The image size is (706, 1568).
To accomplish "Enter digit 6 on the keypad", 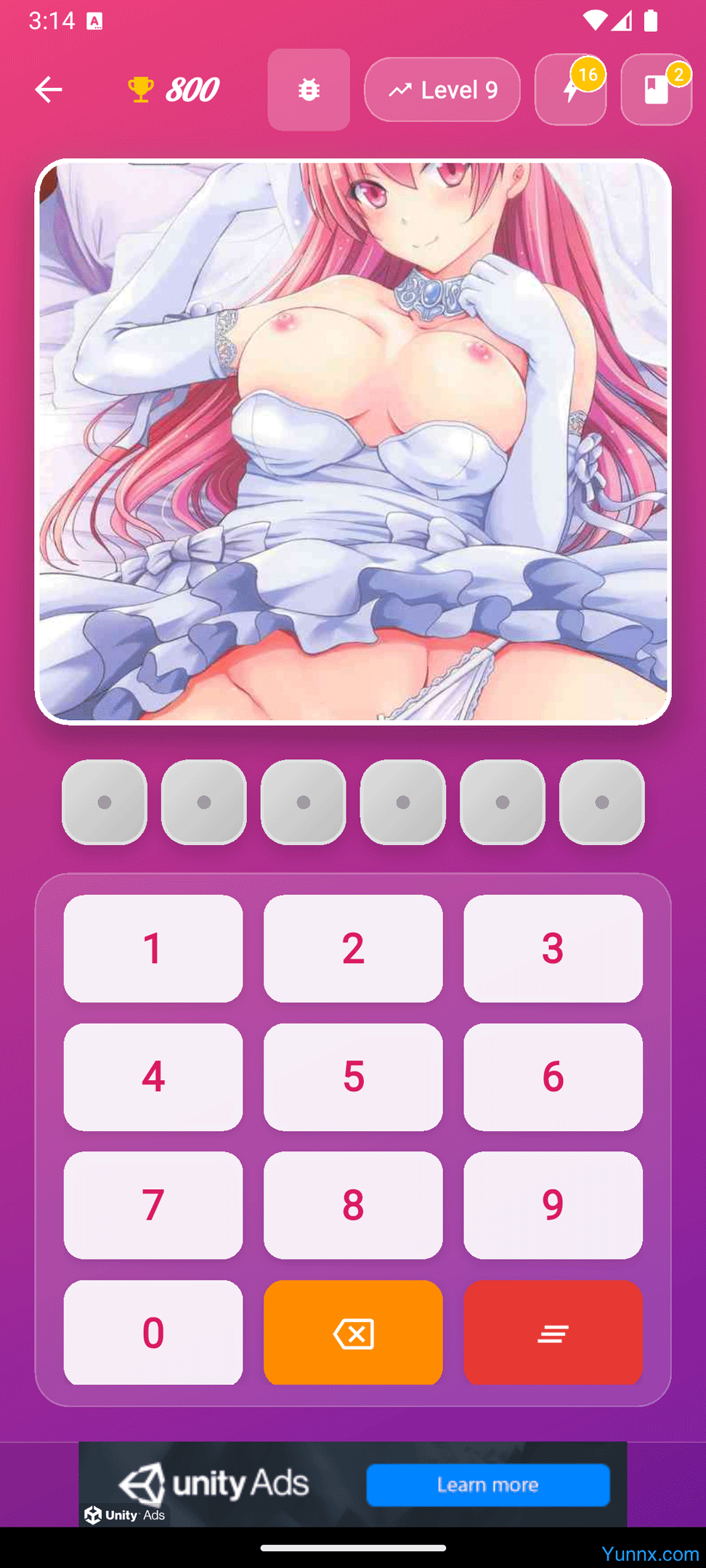I will pyautogui.click(x=553, y=1077).
